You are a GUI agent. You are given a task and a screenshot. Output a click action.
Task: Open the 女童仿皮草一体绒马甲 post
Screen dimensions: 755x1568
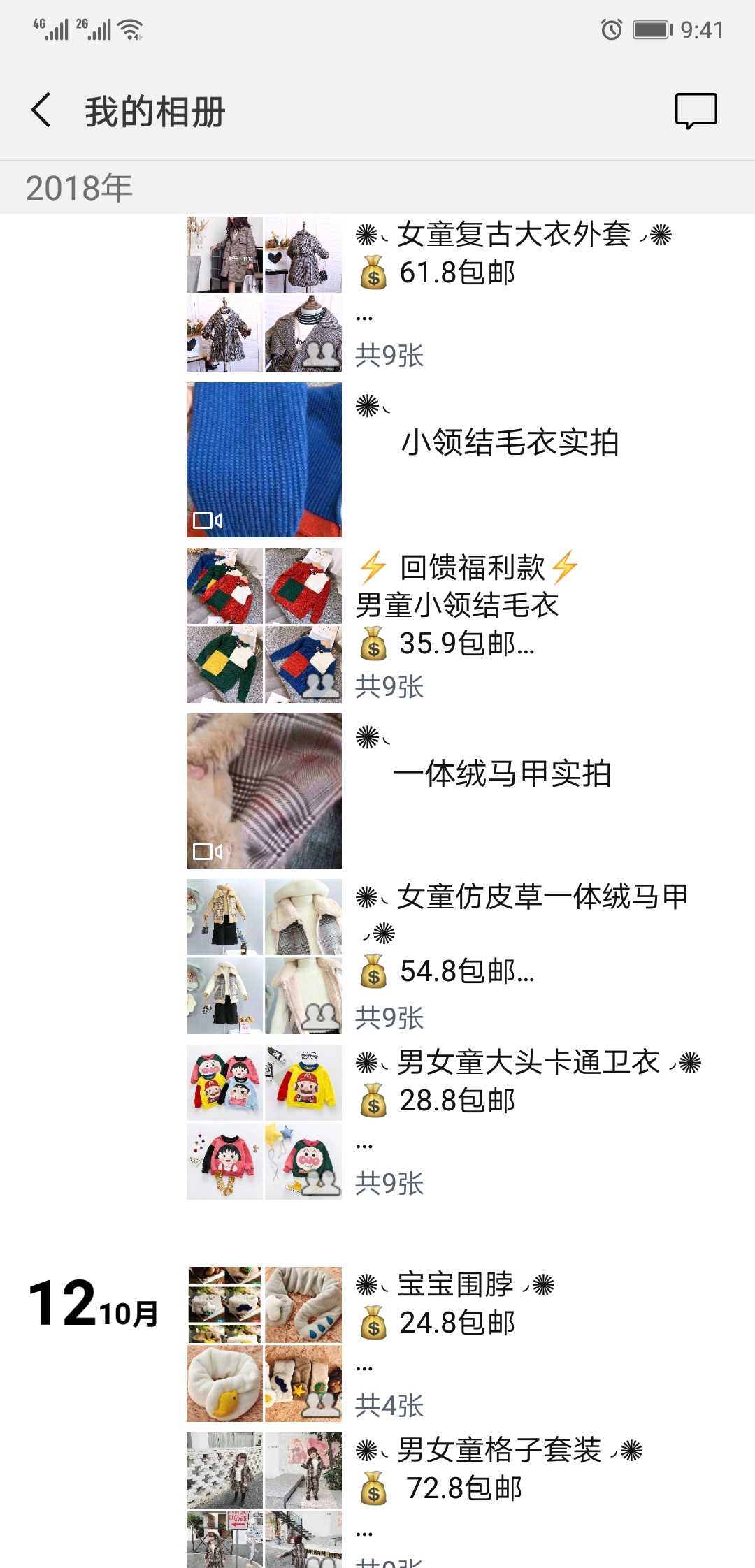447,957
